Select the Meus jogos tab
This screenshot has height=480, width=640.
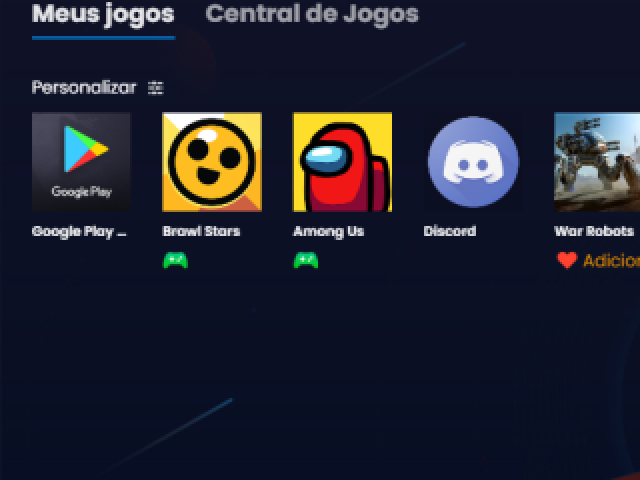click(x=103, y=14)
